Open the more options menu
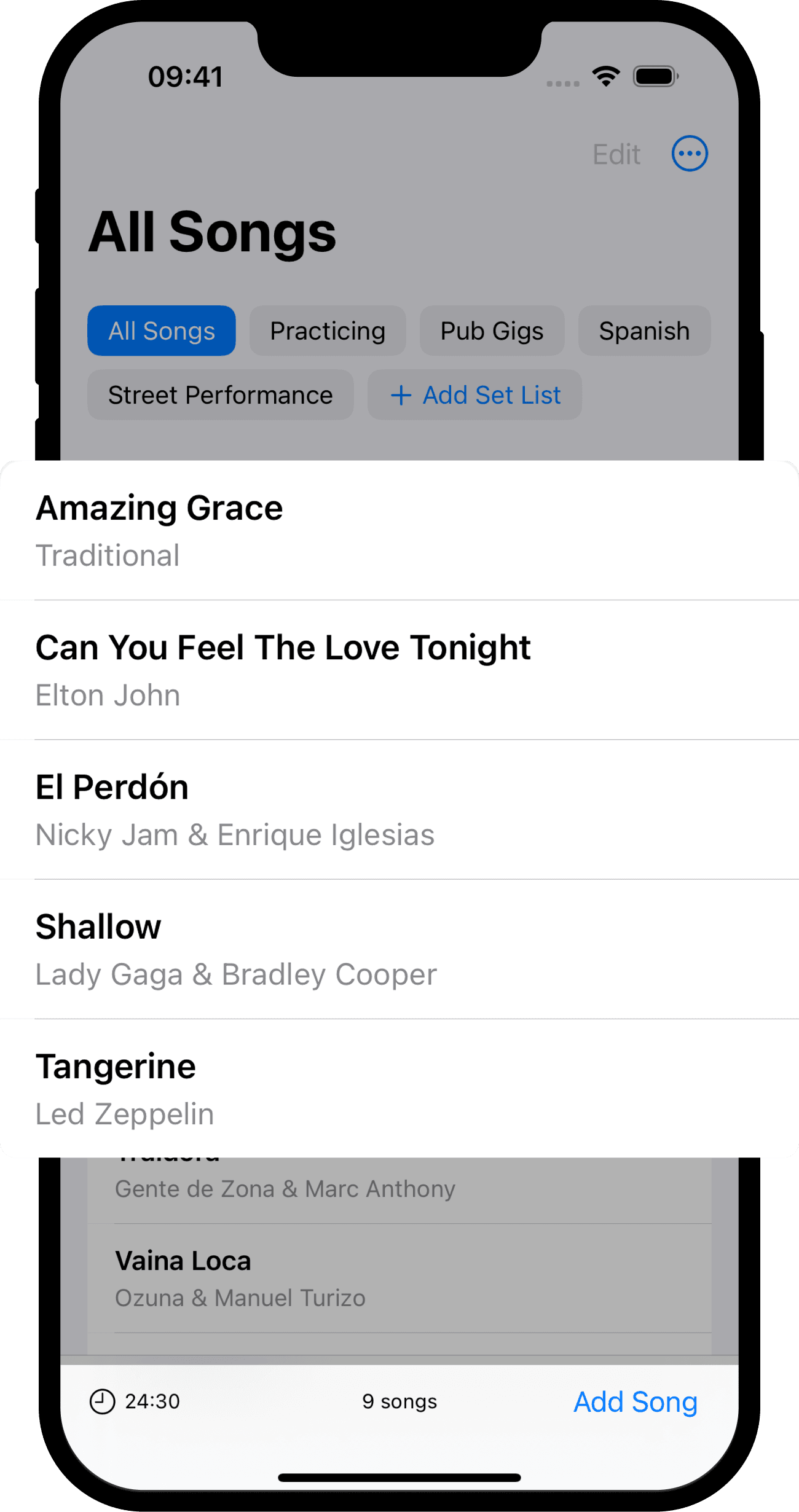Image resolution: width=799 pixels, height=1512 pixels. [x=689, y=154]
